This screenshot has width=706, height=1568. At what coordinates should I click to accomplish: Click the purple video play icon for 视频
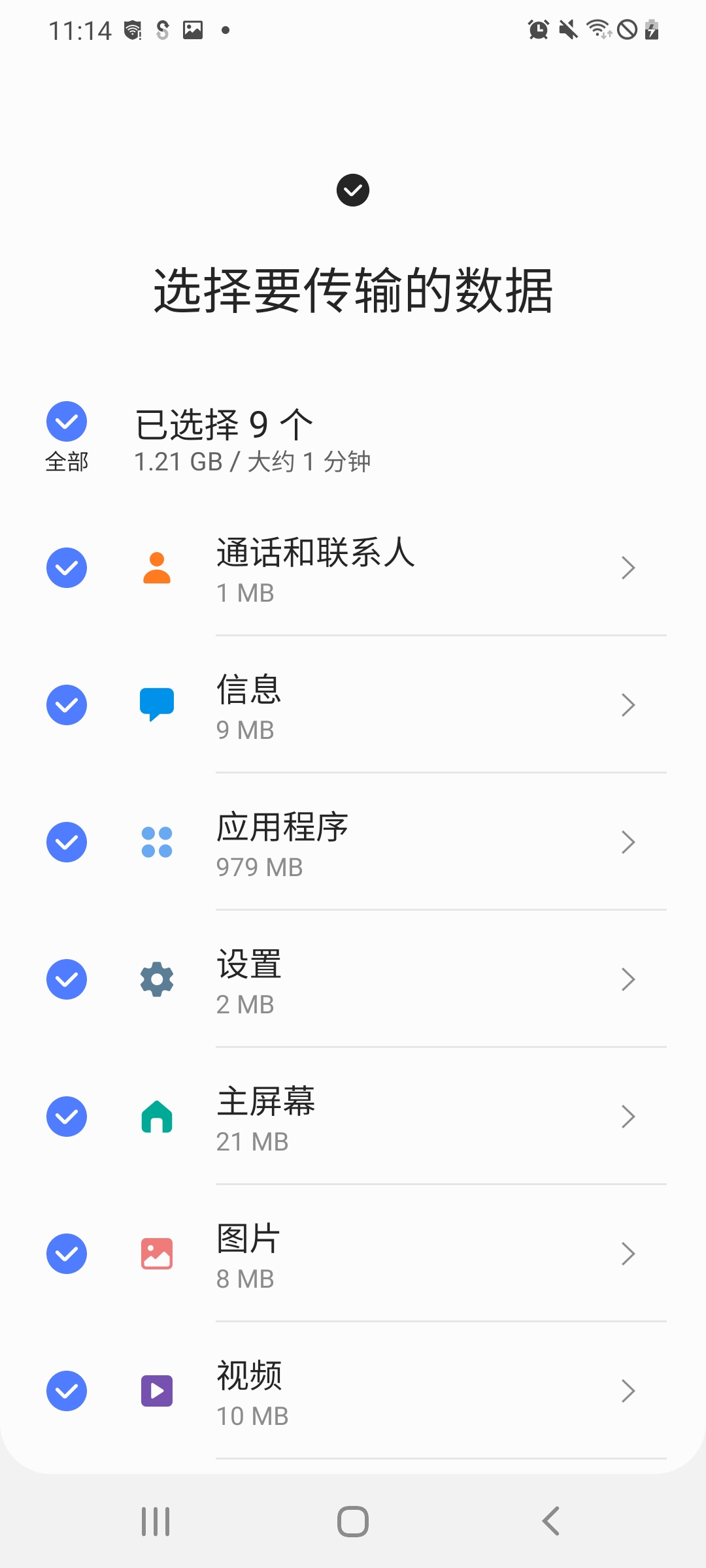coord(157,1390)
